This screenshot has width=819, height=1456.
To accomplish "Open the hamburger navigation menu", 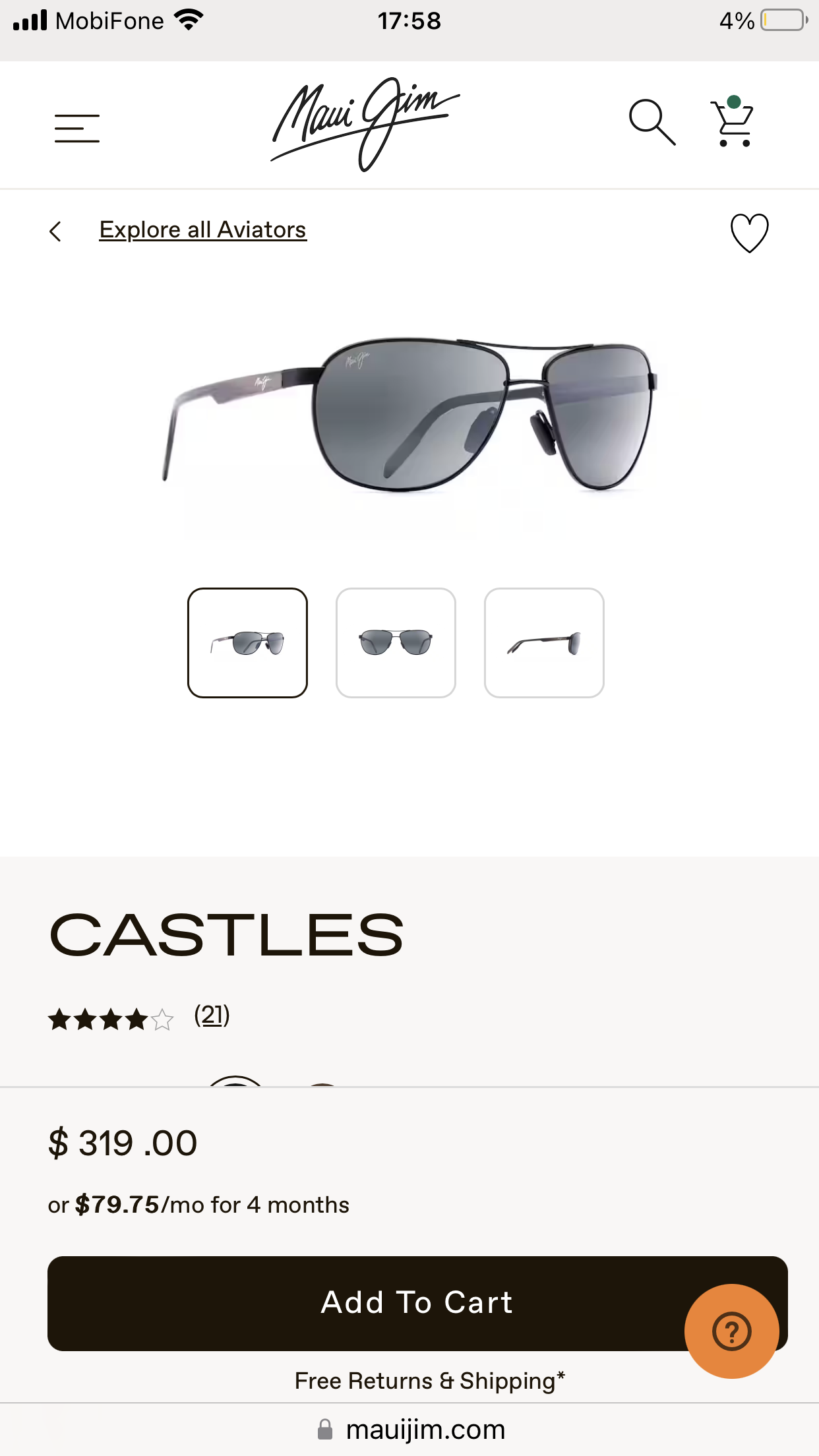I will (x=77, y=128).
